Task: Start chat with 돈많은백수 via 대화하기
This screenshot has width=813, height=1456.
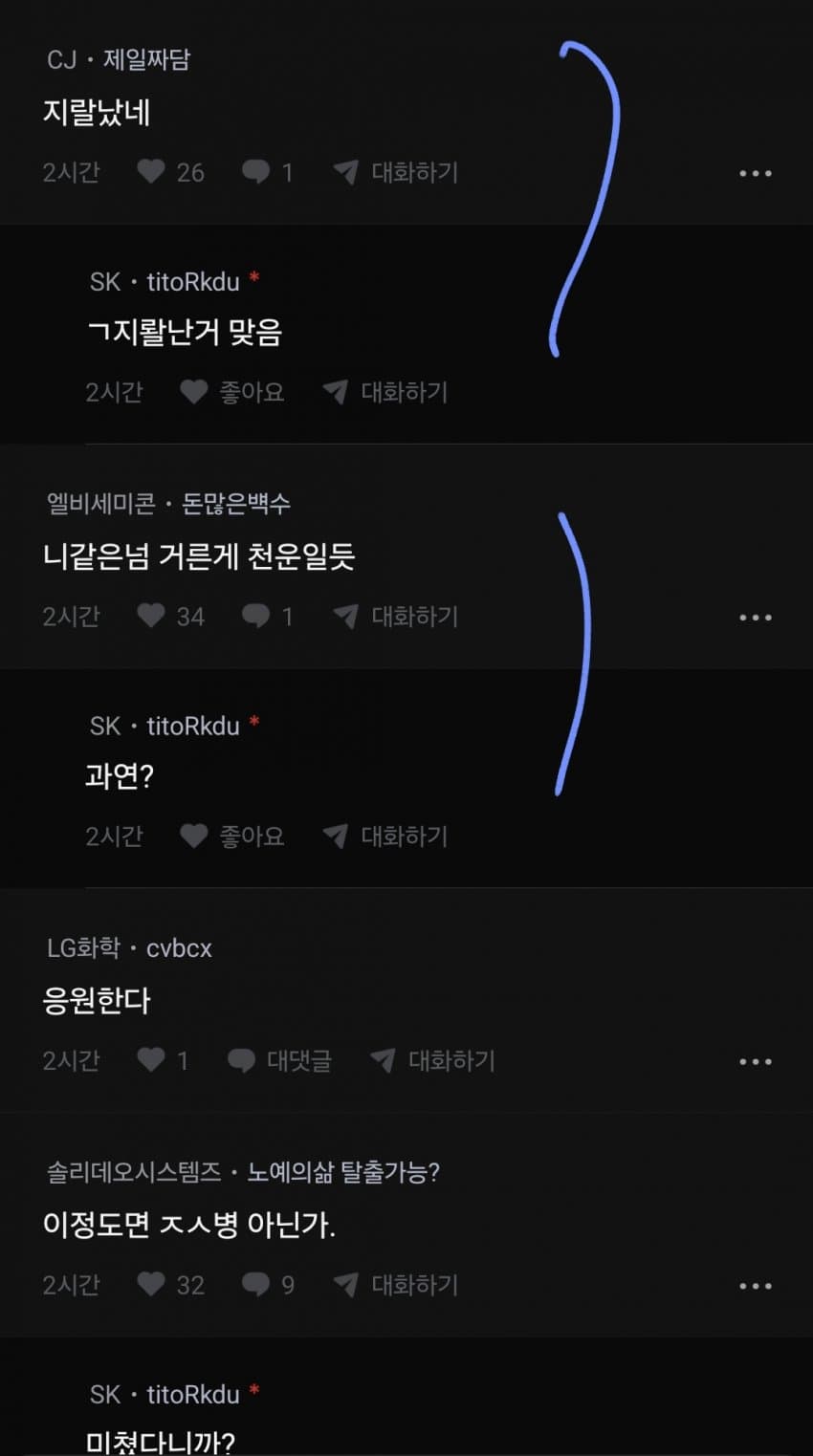Action: [396, 617]
